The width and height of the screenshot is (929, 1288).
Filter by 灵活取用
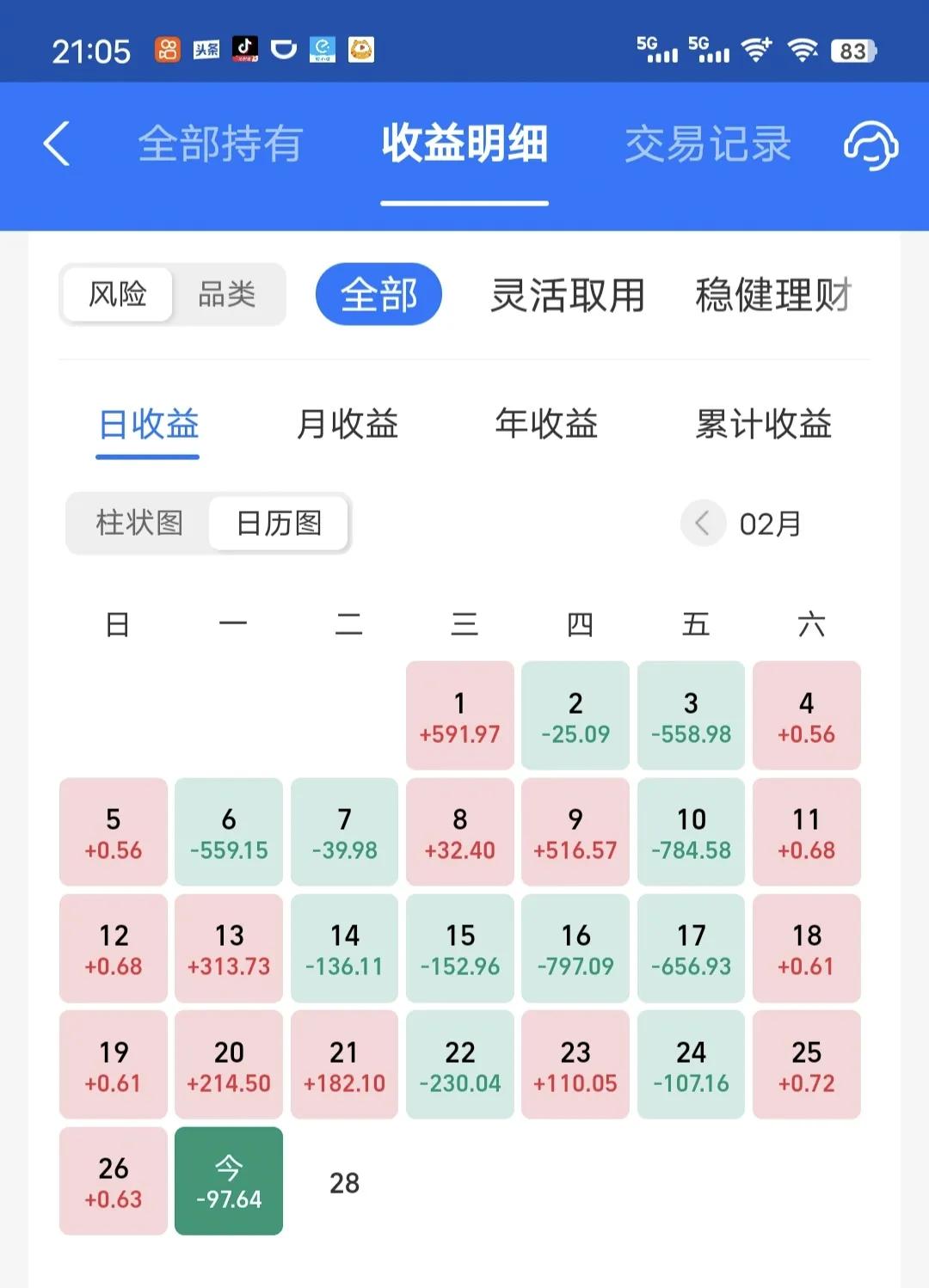coord(568,295)
